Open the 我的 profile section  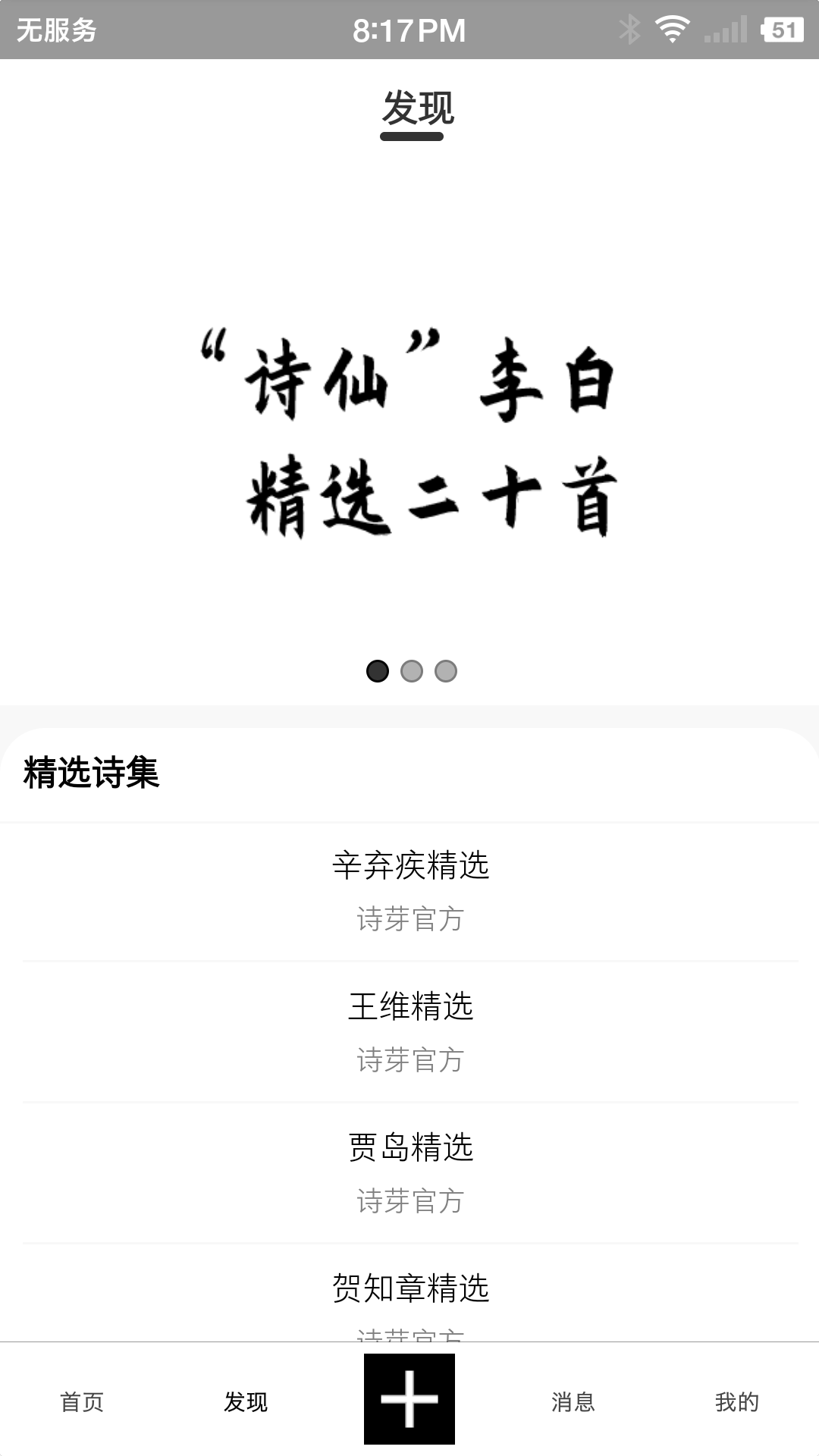pos(736,1402)
